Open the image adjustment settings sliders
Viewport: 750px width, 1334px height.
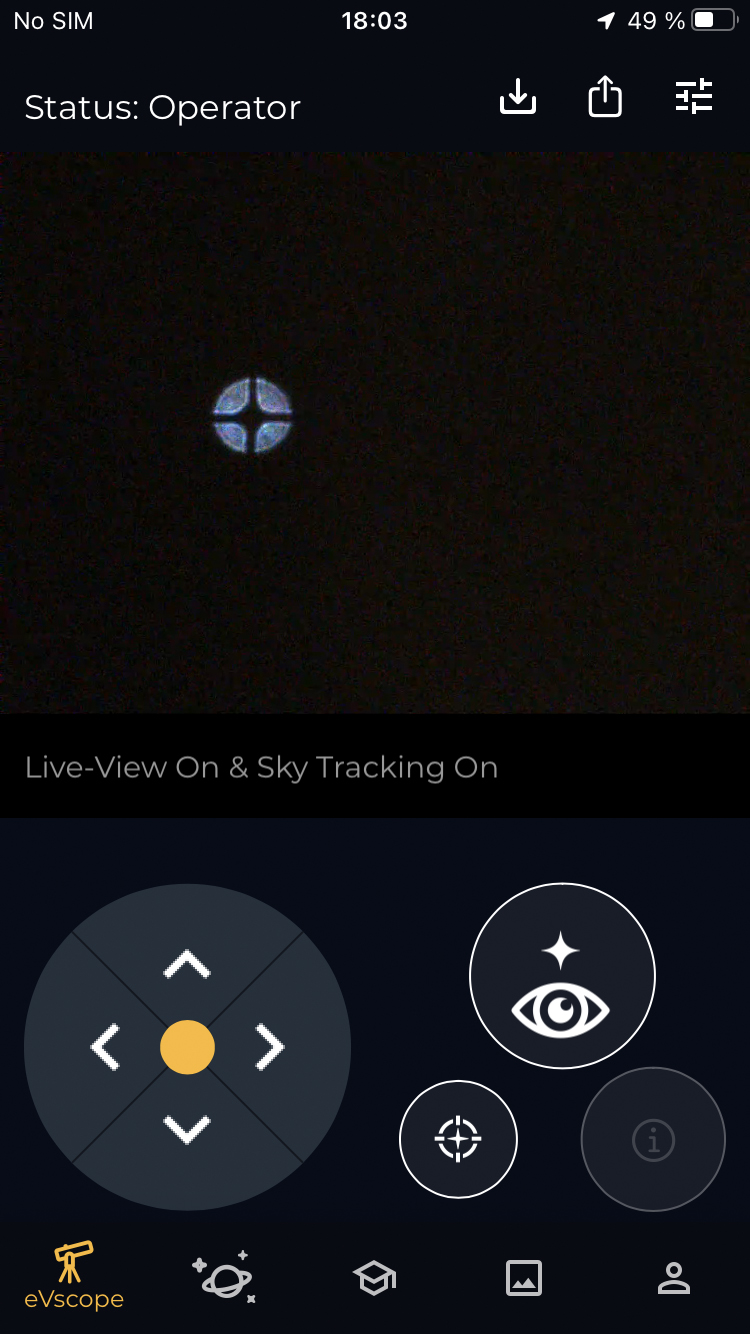tap(694, 97)
